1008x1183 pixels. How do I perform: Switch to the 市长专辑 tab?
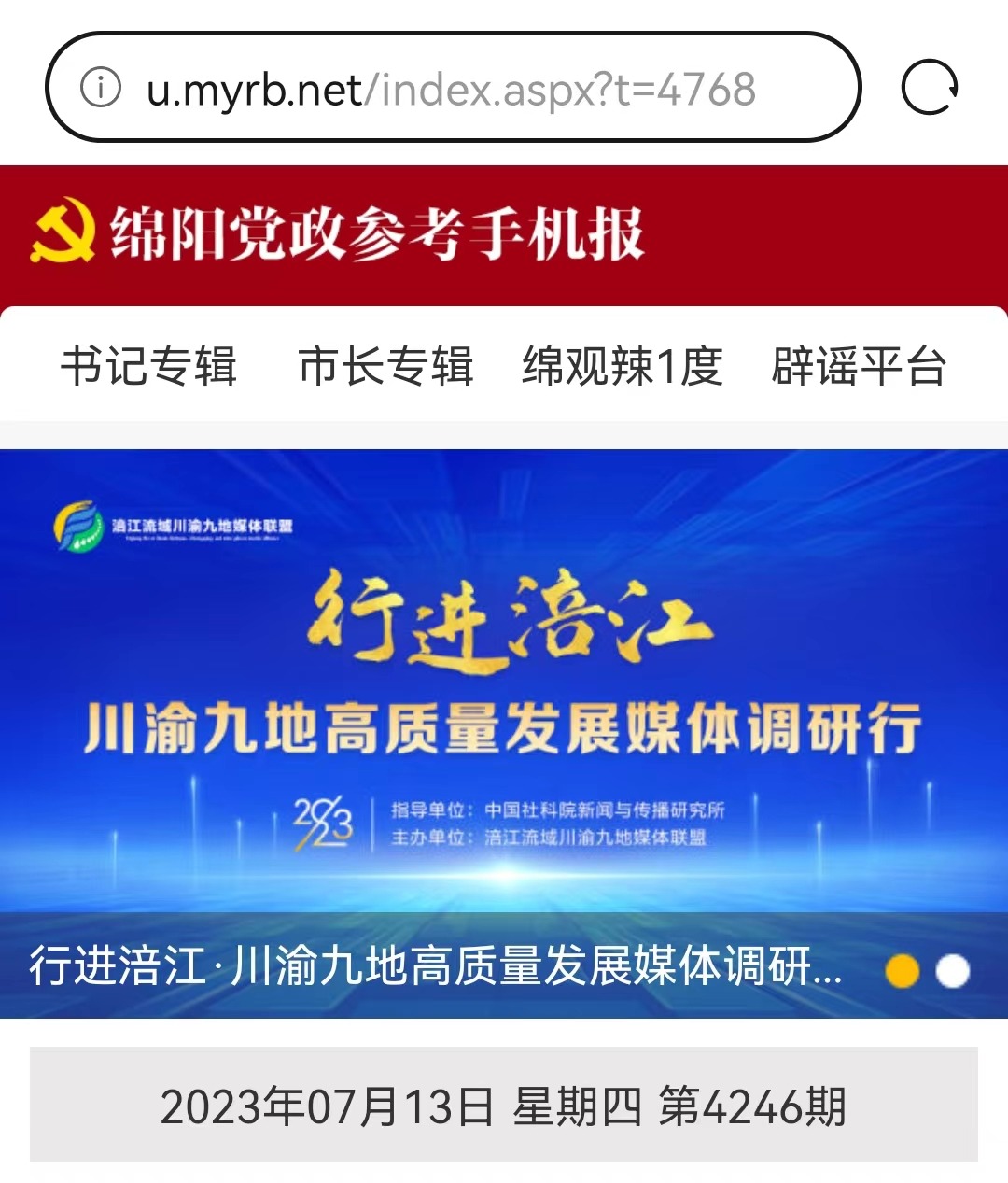pyautogui.click(x=385, y=366)
